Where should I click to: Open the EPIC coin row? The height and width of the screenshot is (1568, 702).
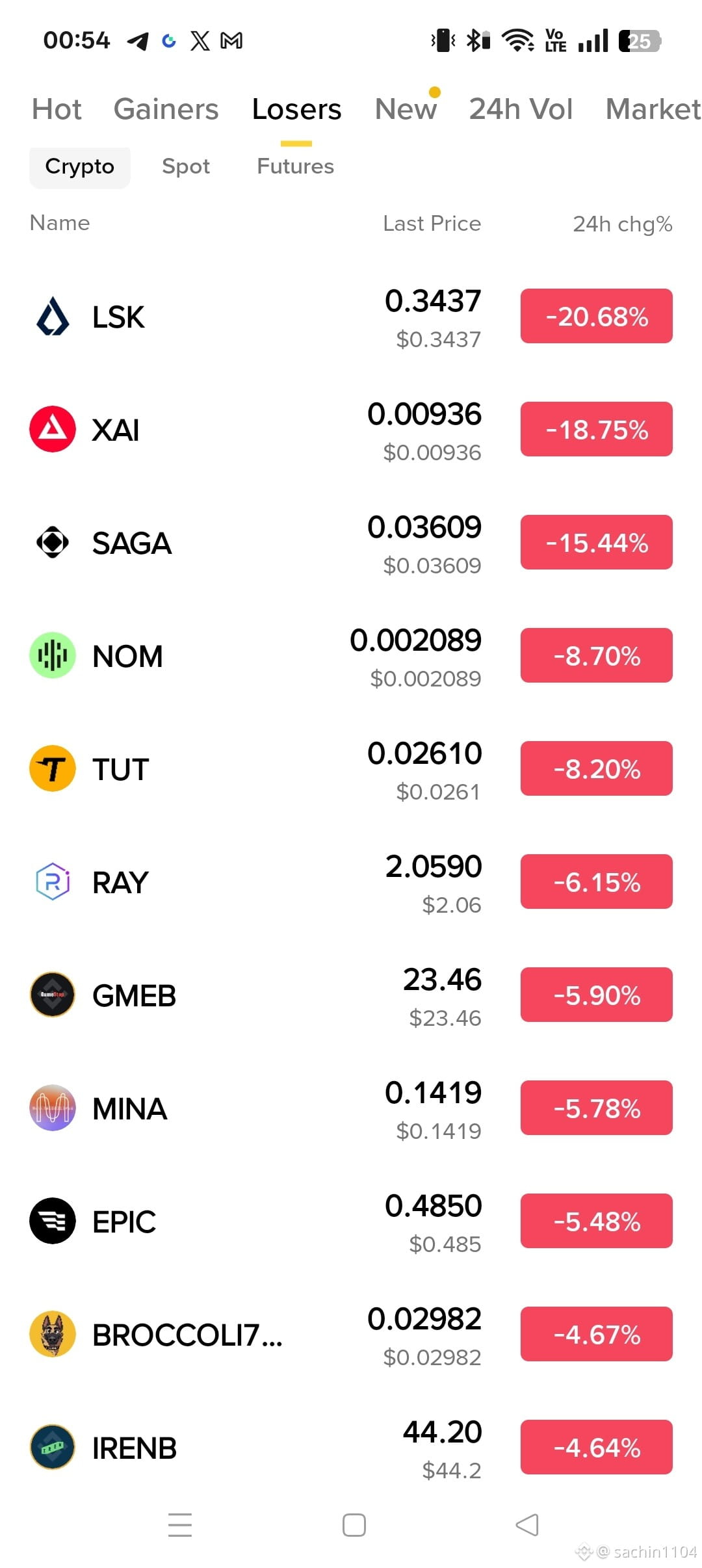click(x=351, y=1222)
